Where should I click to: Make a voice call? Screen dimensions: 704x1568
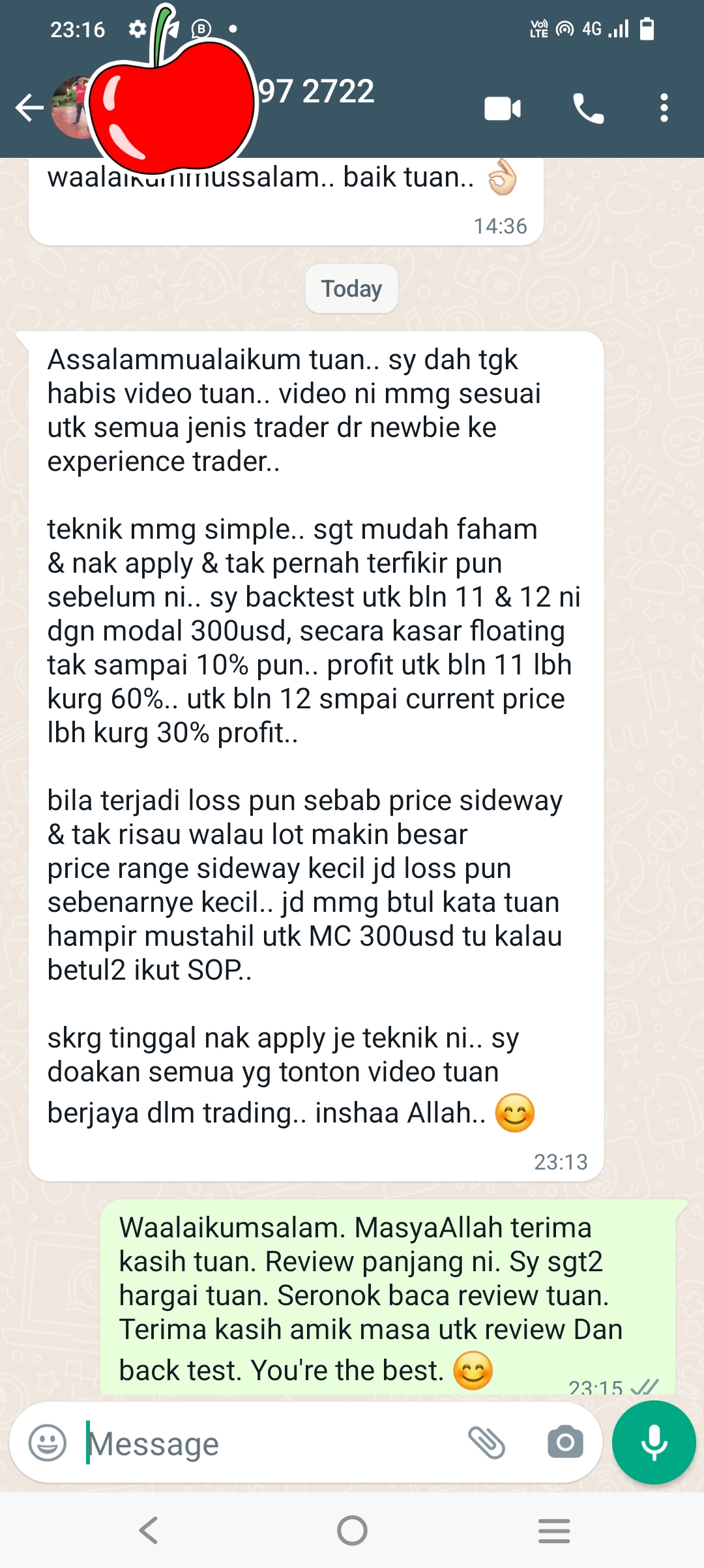(587, 109)
